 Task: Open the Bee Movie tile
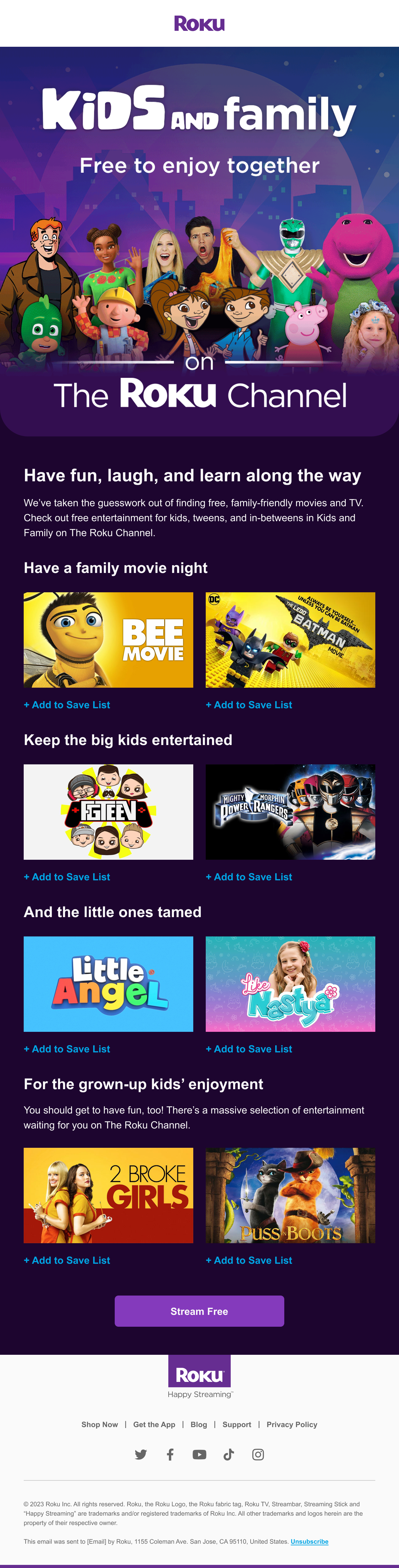coord(108,640)
